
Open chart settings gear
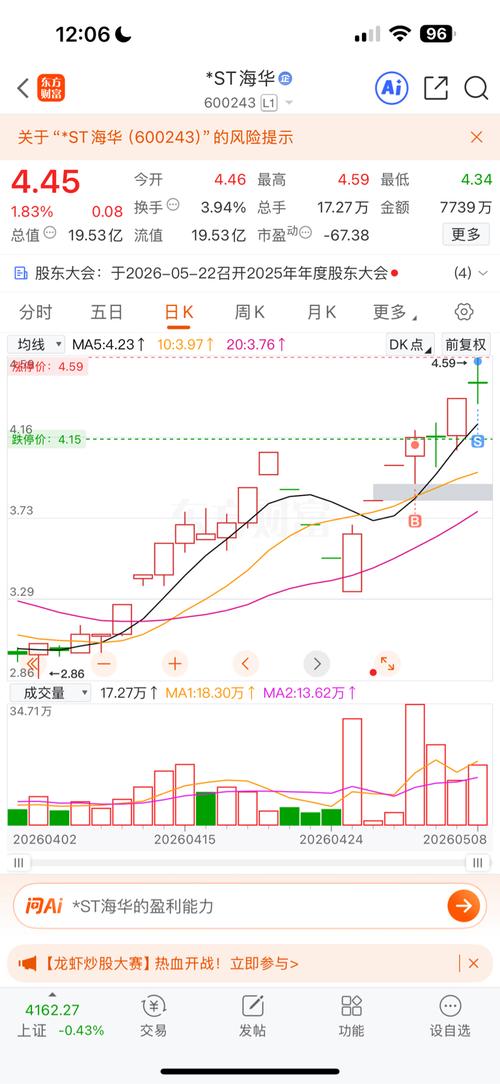point(464,312)
